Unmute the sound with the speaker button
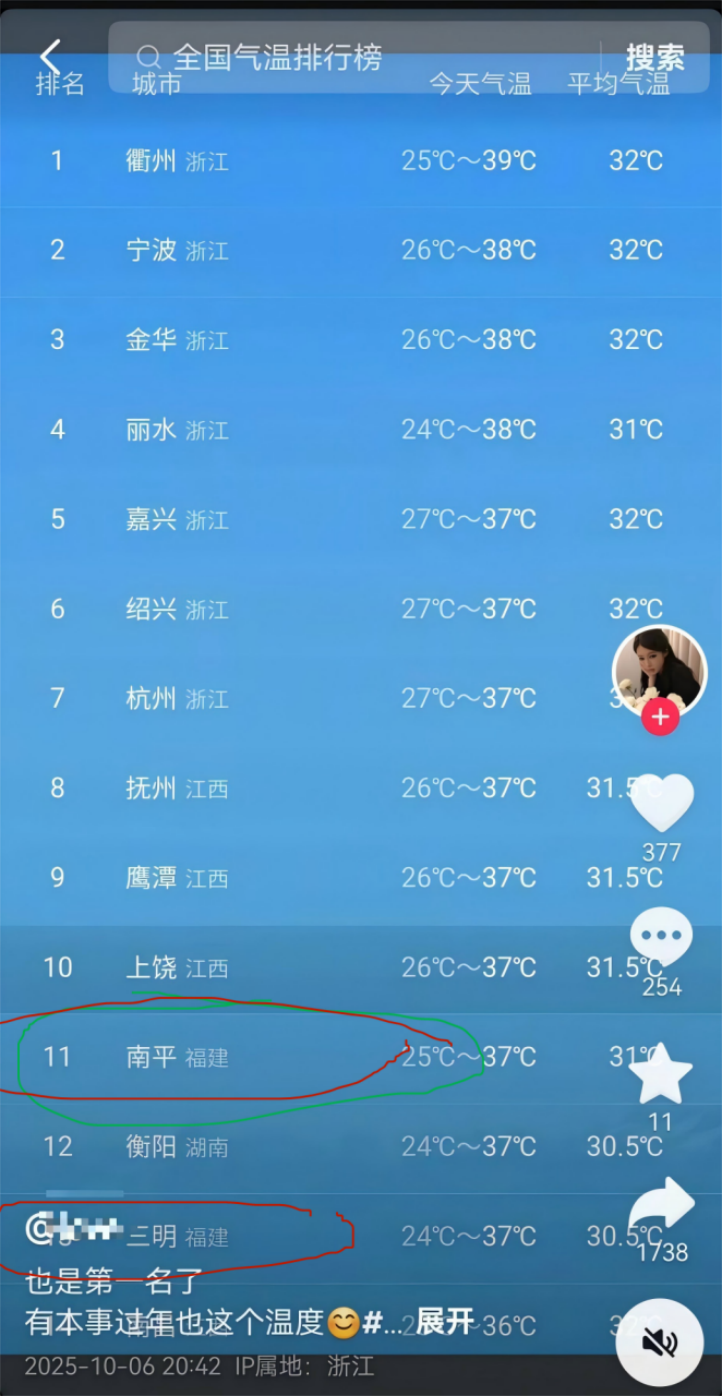 click(x=660, y=1342)
